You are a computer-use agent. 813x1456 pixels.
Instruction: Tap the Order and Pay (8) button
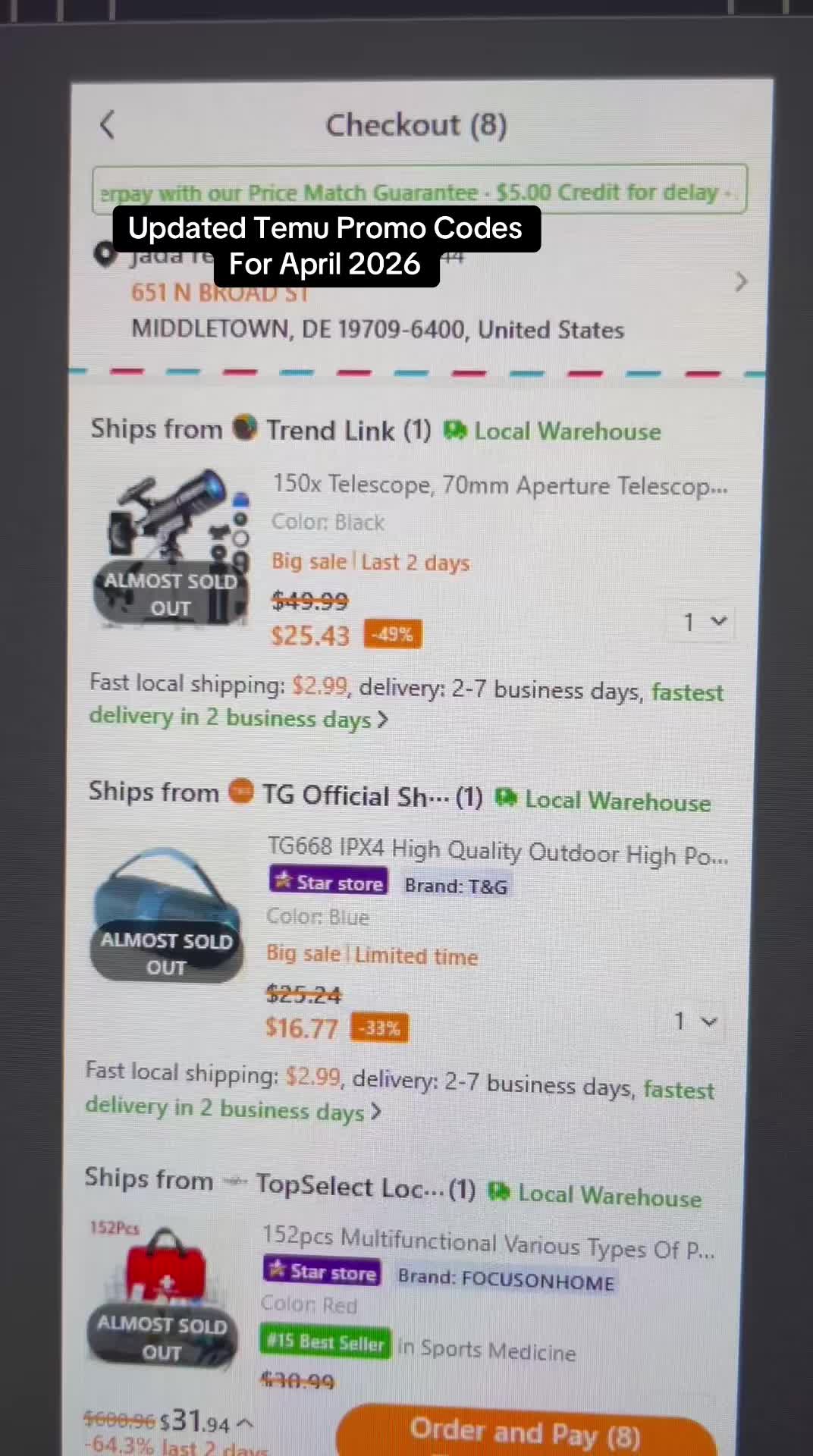click(526, 1432)
